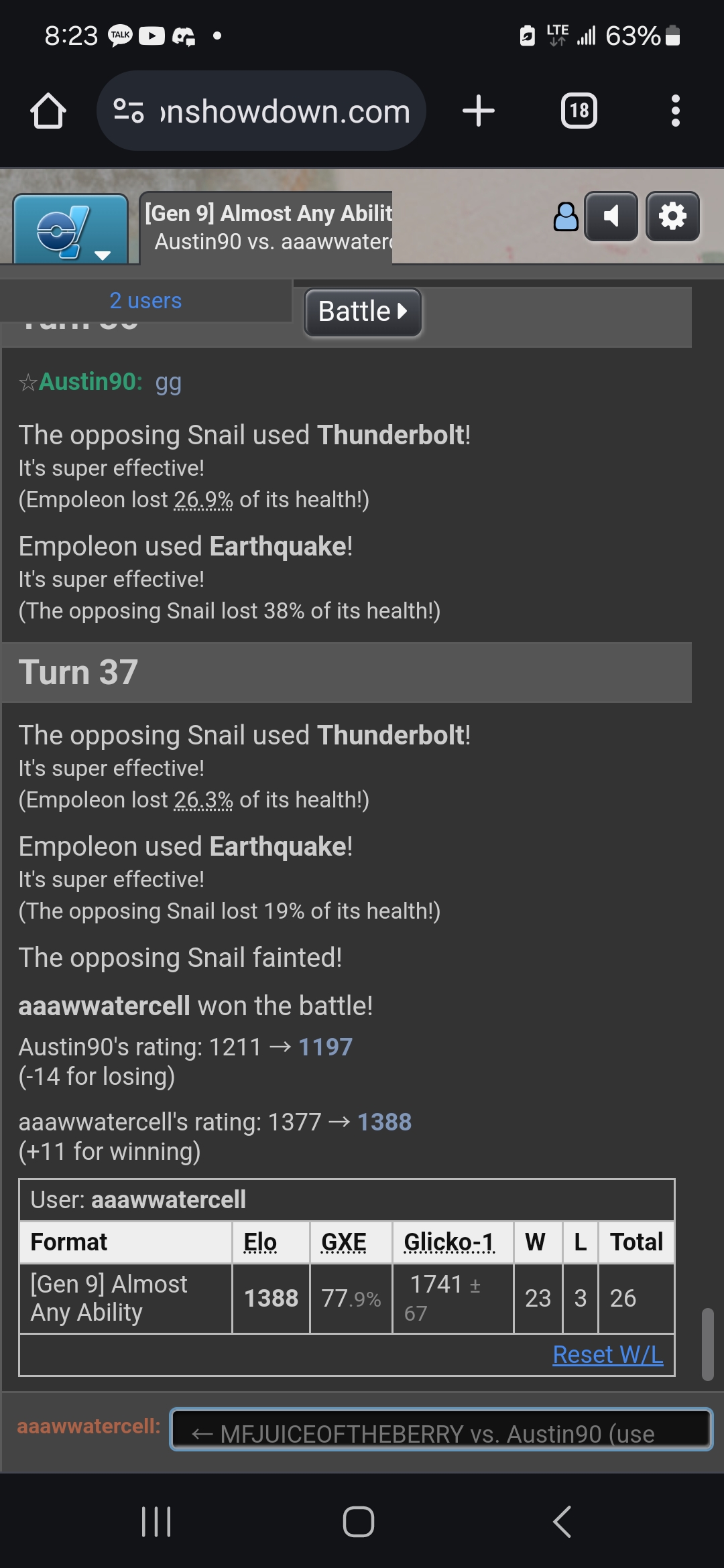Show the 2 users list

coord(145,301)
